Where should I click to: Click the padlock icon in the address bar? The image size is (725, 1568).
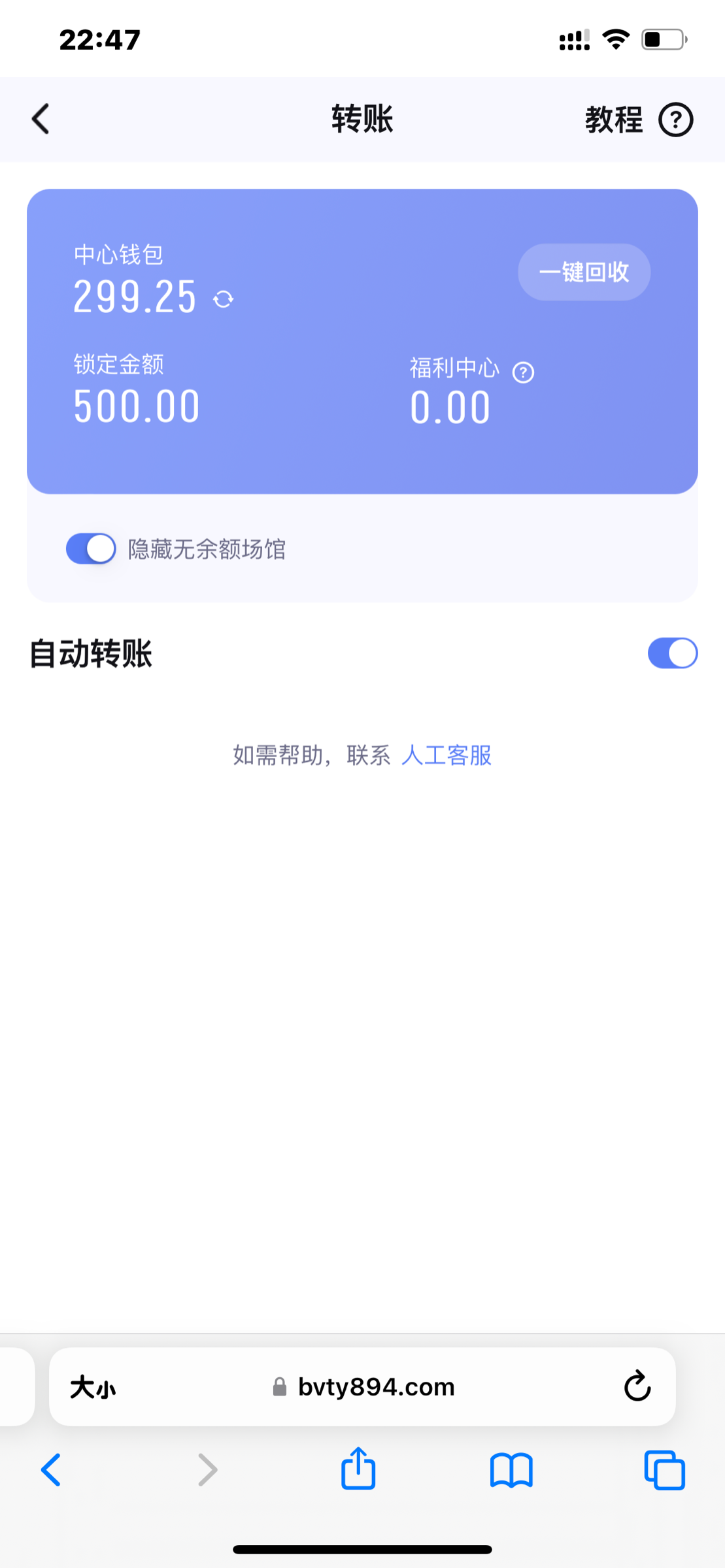[x=280, y=1387]
